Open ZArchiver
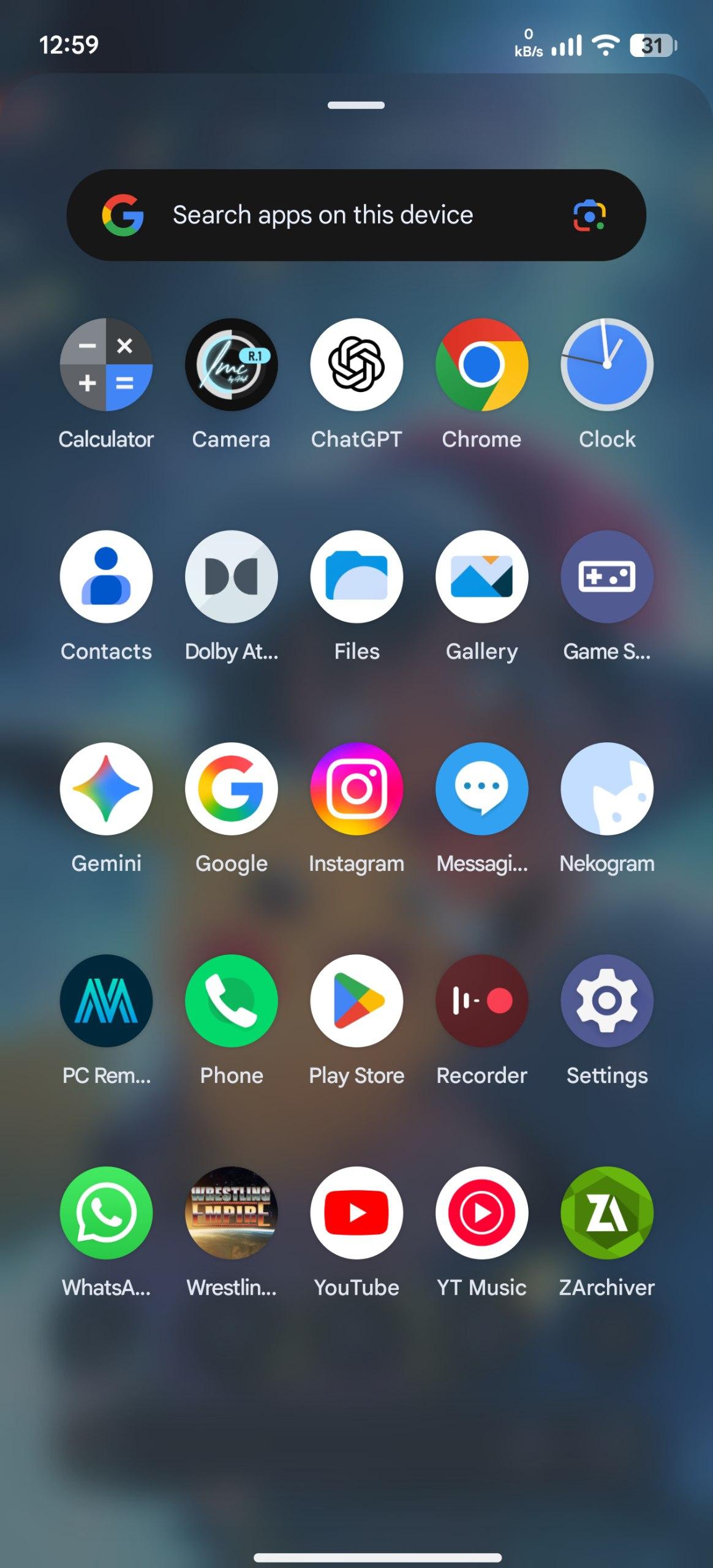This screenshot has height=1568, width=713. 607,1213
